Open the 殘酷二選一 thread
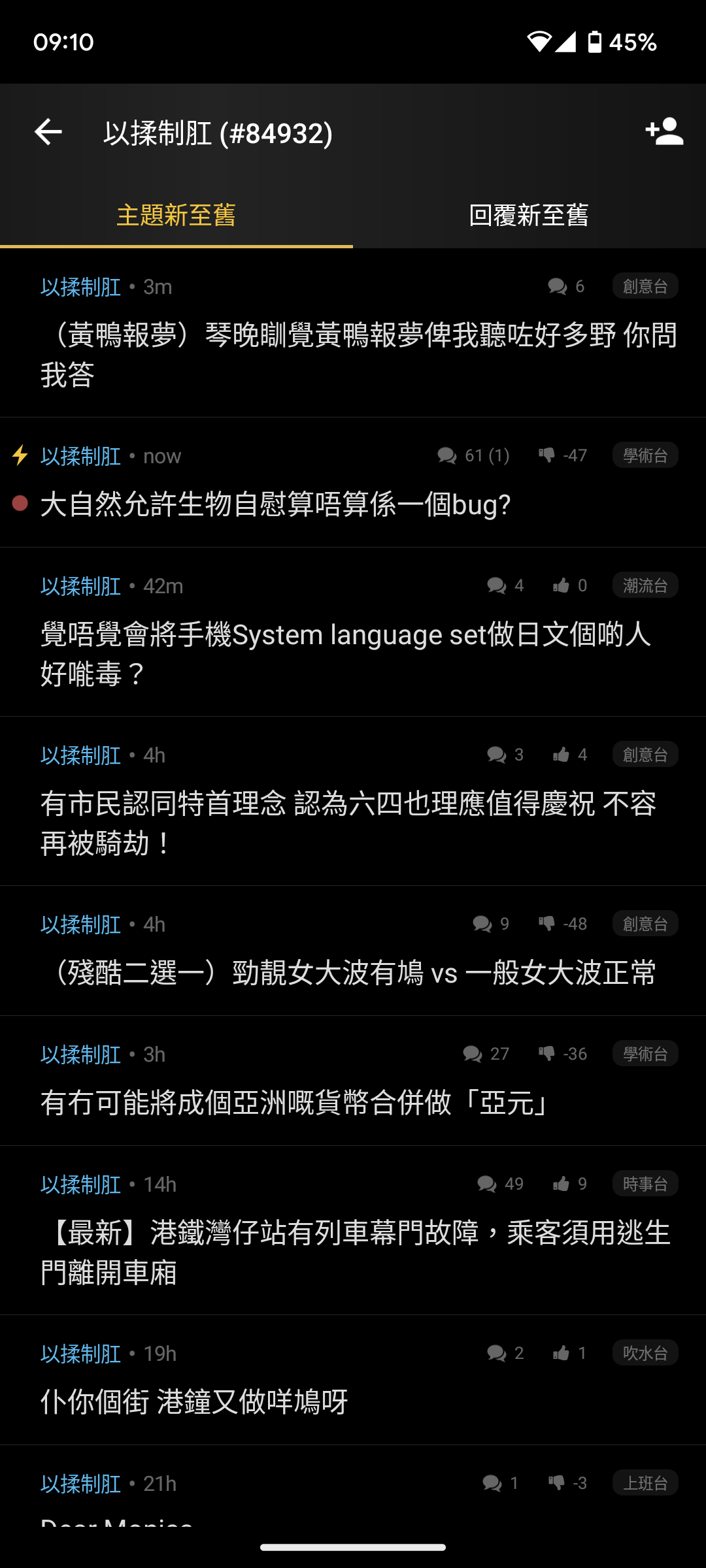The height and width of the screenshot is (1568, 706). 353,973
